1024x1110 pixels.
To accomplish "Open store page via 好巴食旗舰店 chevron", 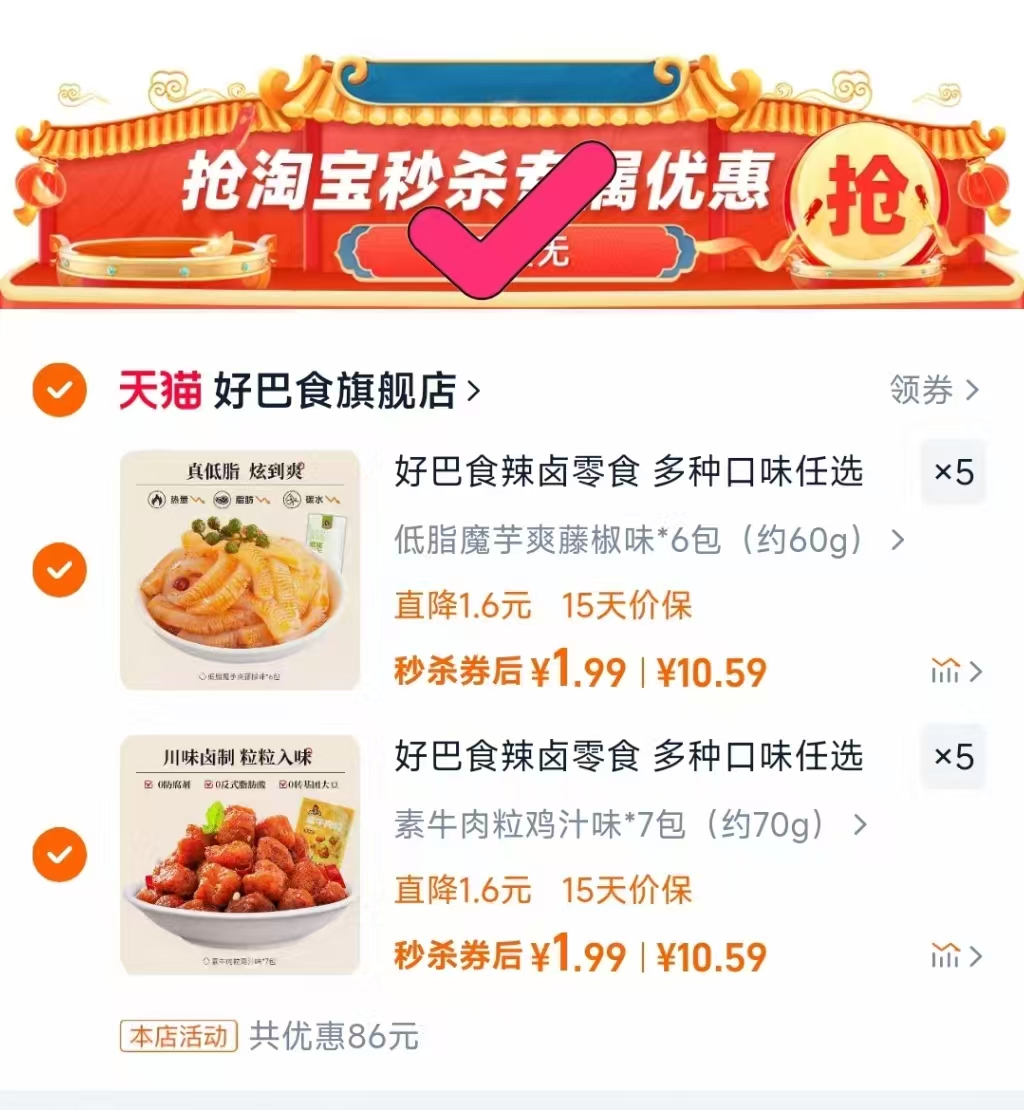I will click(473, 391).
